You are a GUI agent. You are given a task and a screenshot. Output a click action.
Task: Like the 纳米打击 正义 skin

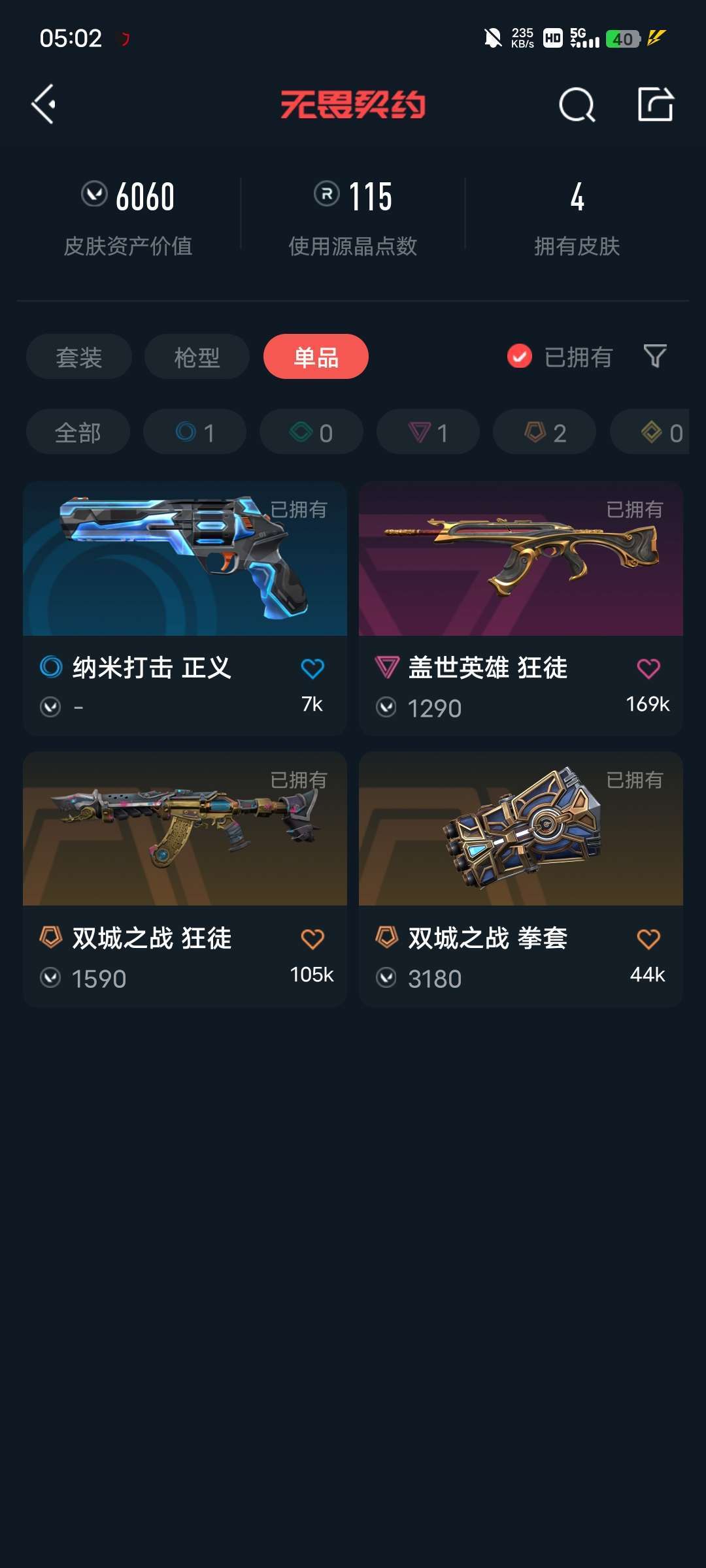tap(312, 668)
